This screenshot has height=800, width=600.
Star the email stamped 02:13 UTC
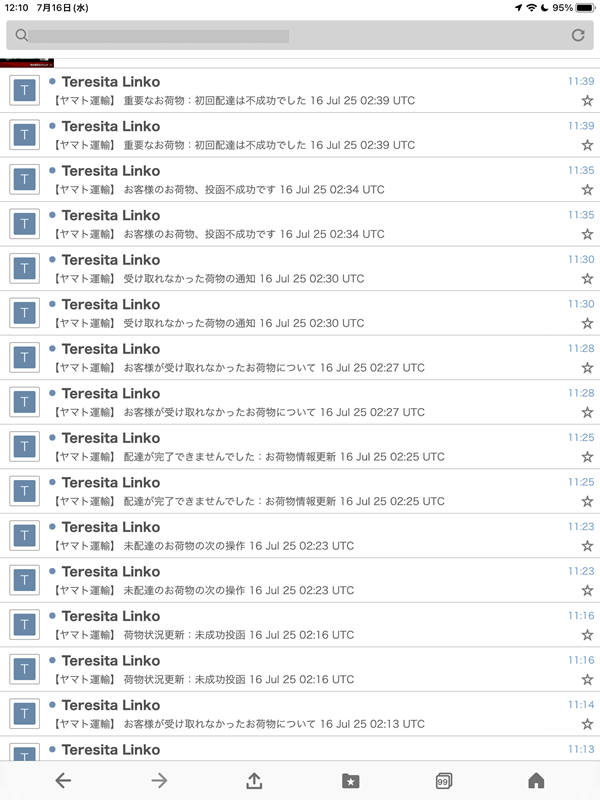pyautogui.click(x=587, y=724)
